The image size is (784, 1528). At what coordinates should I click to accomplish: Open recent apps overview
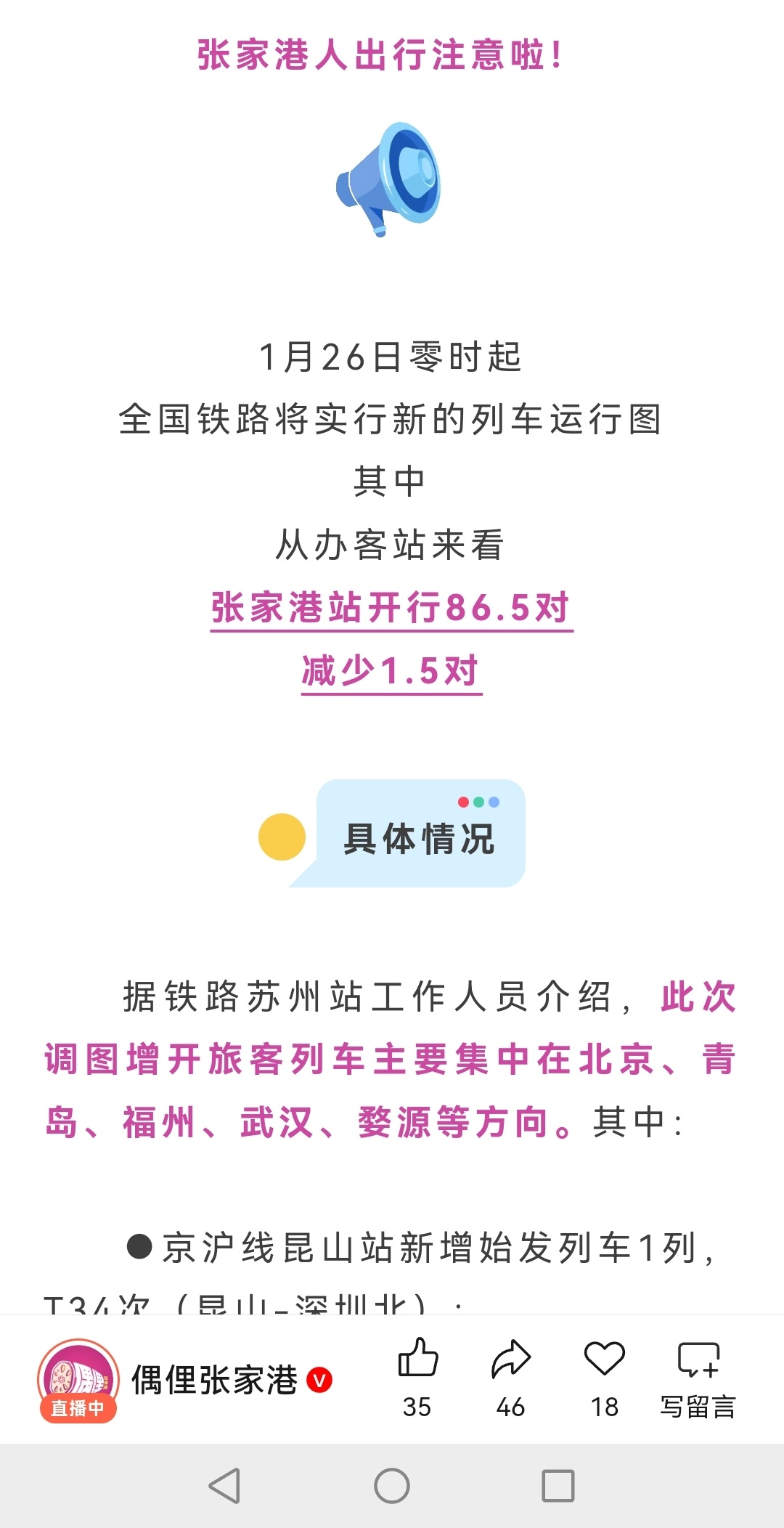[x=558, y=1486]
